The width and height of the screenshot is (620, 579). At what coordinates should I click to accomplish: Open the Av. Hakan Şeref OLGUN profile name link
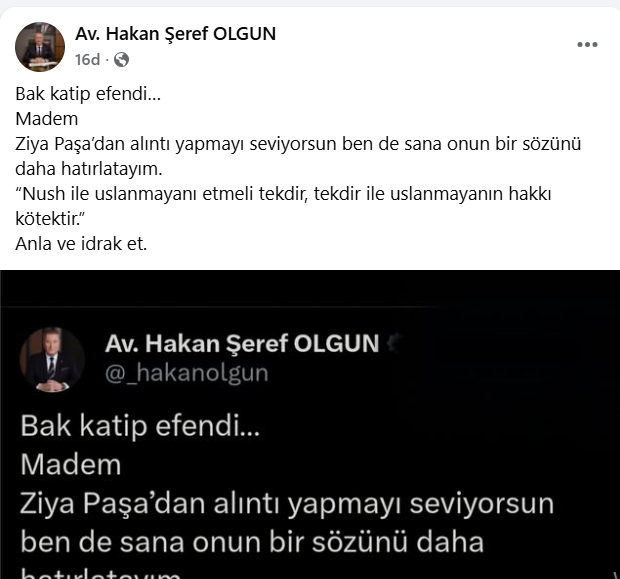tap(176, 34)
